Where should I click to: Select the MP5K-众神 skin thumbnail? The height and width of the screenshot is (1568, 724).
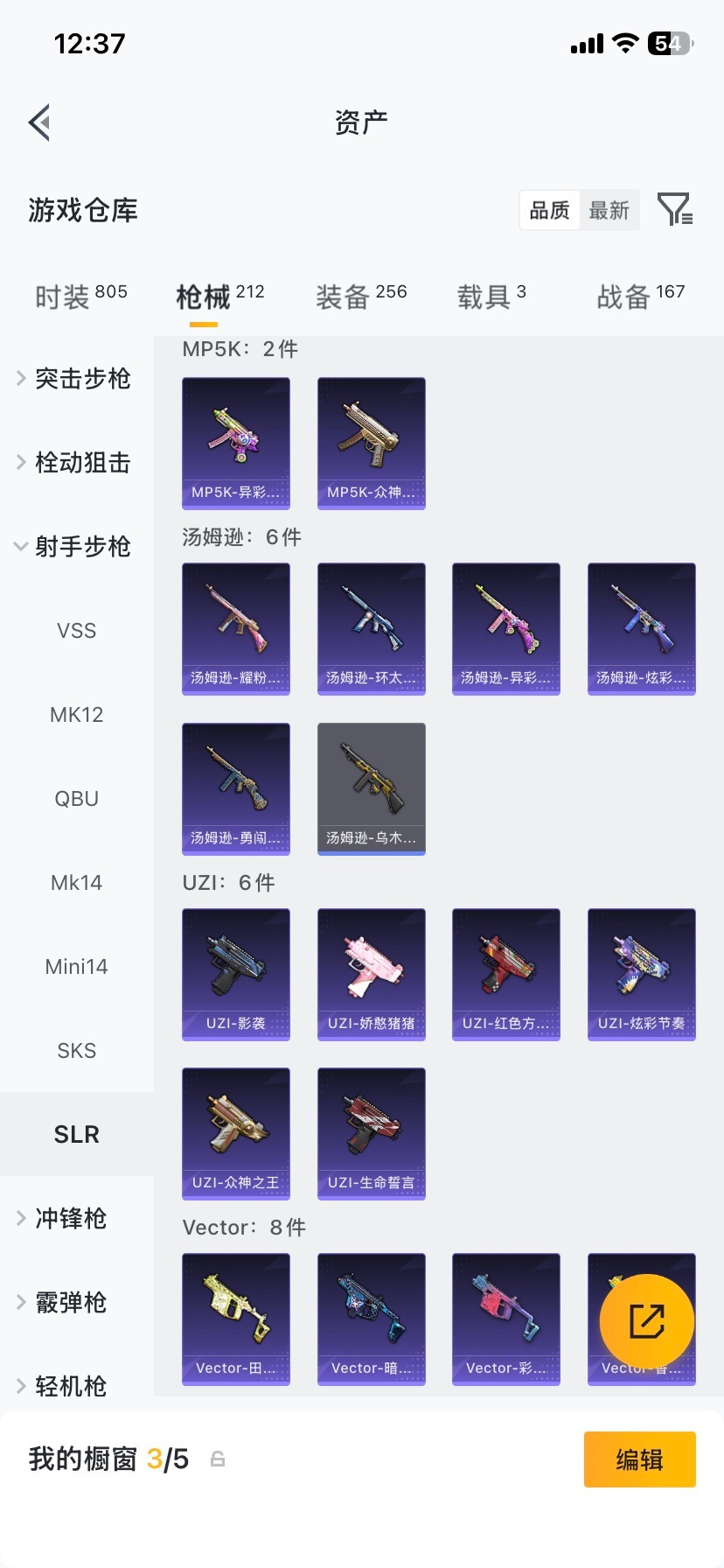[x=371, y=443]
